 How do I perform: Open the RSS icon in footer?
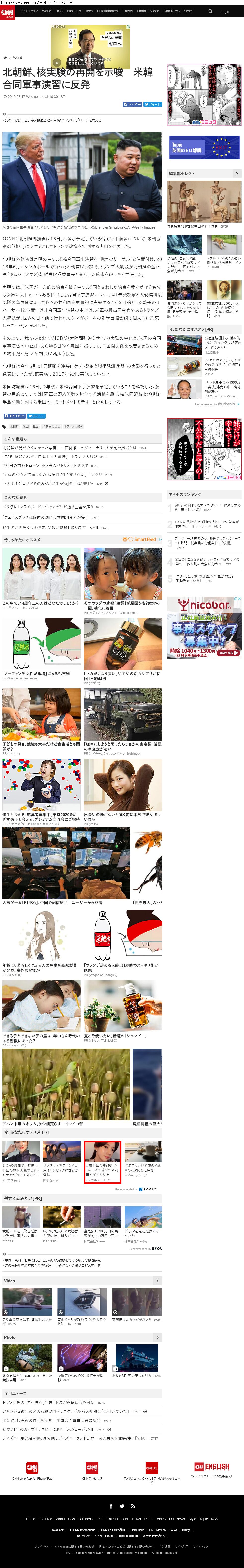coord(133,1506)
